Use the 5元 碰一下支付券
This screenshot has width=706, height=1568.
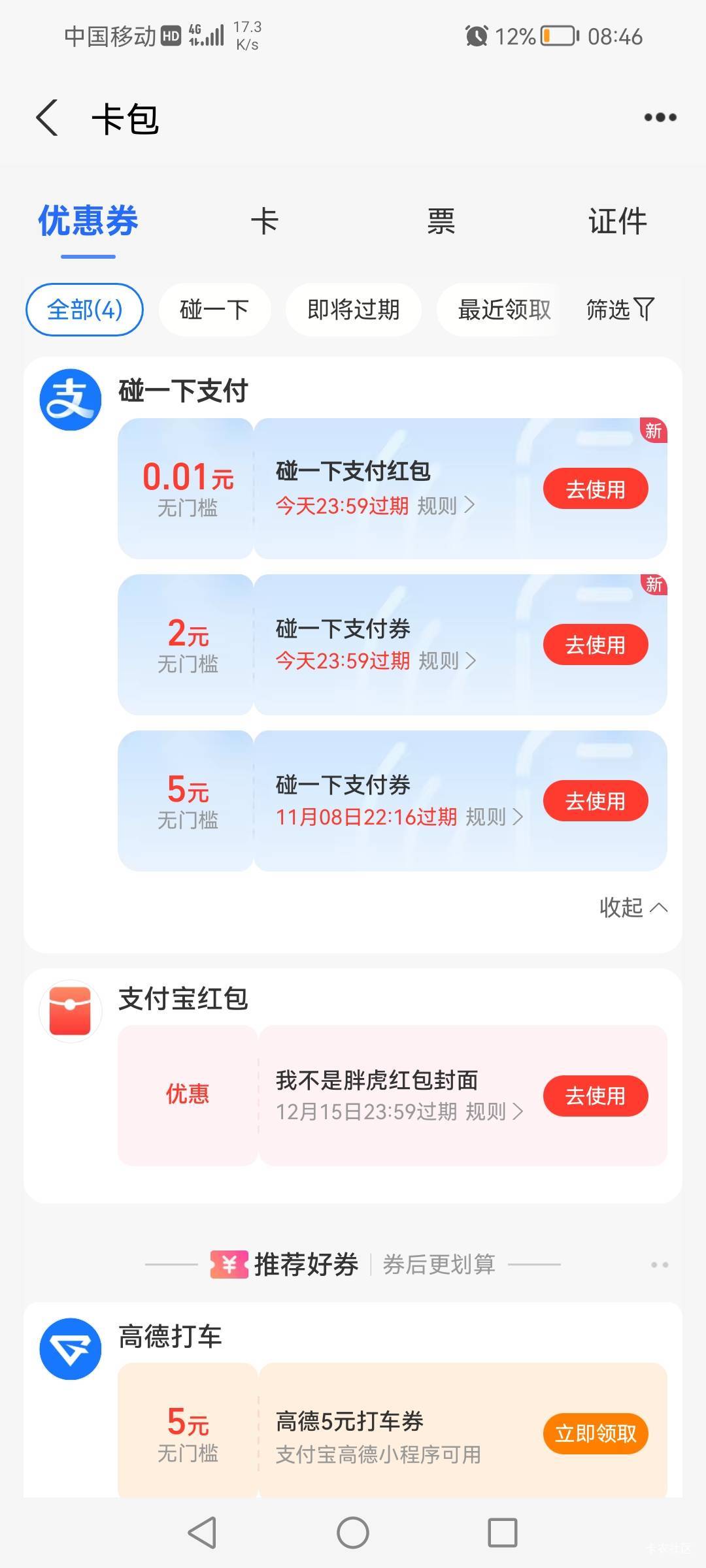(595, 801)
